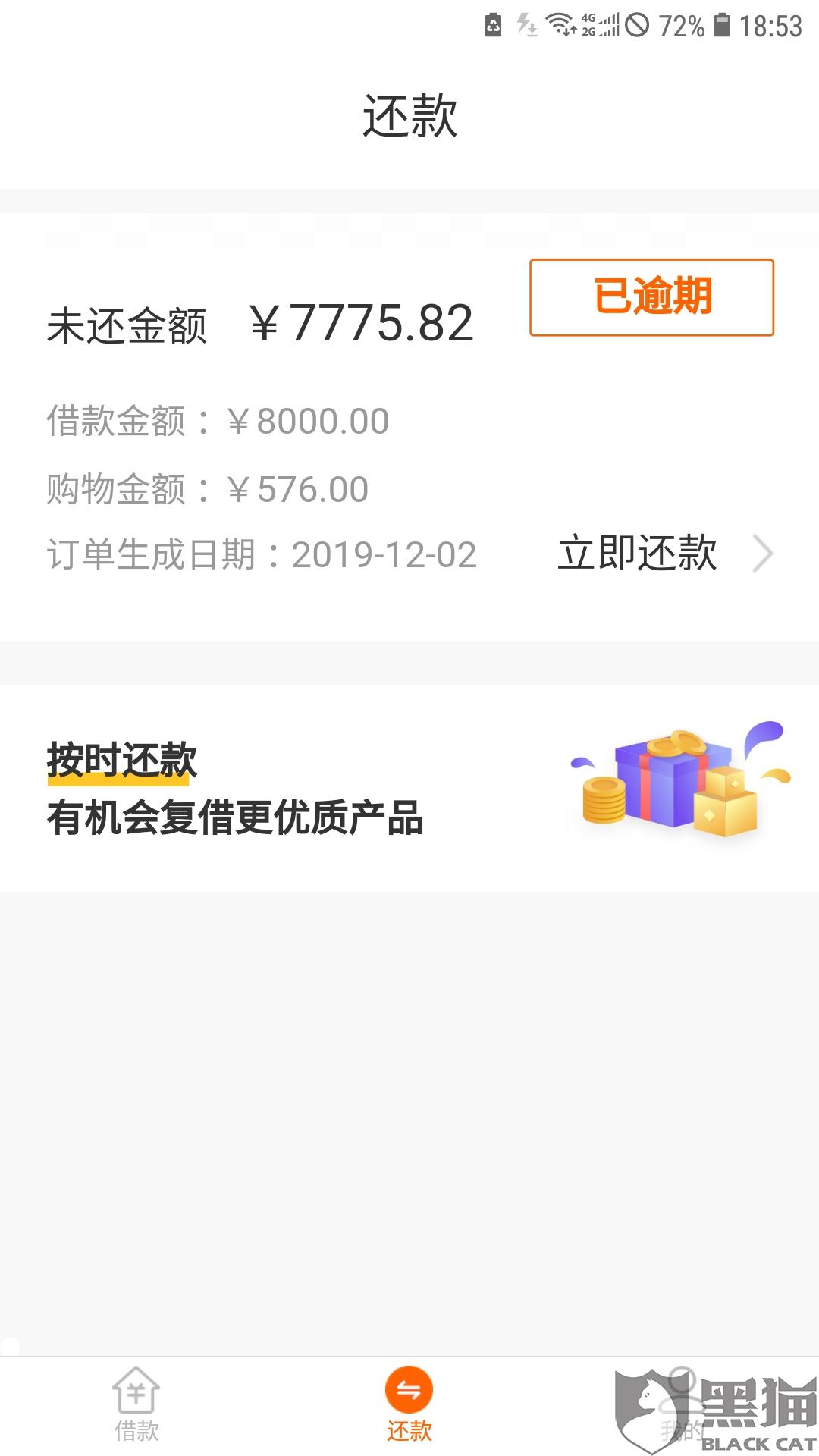The height and width of the screenshot is (1456, 819).
Task: Switch to the 借款 tab
Action: 136,1404
